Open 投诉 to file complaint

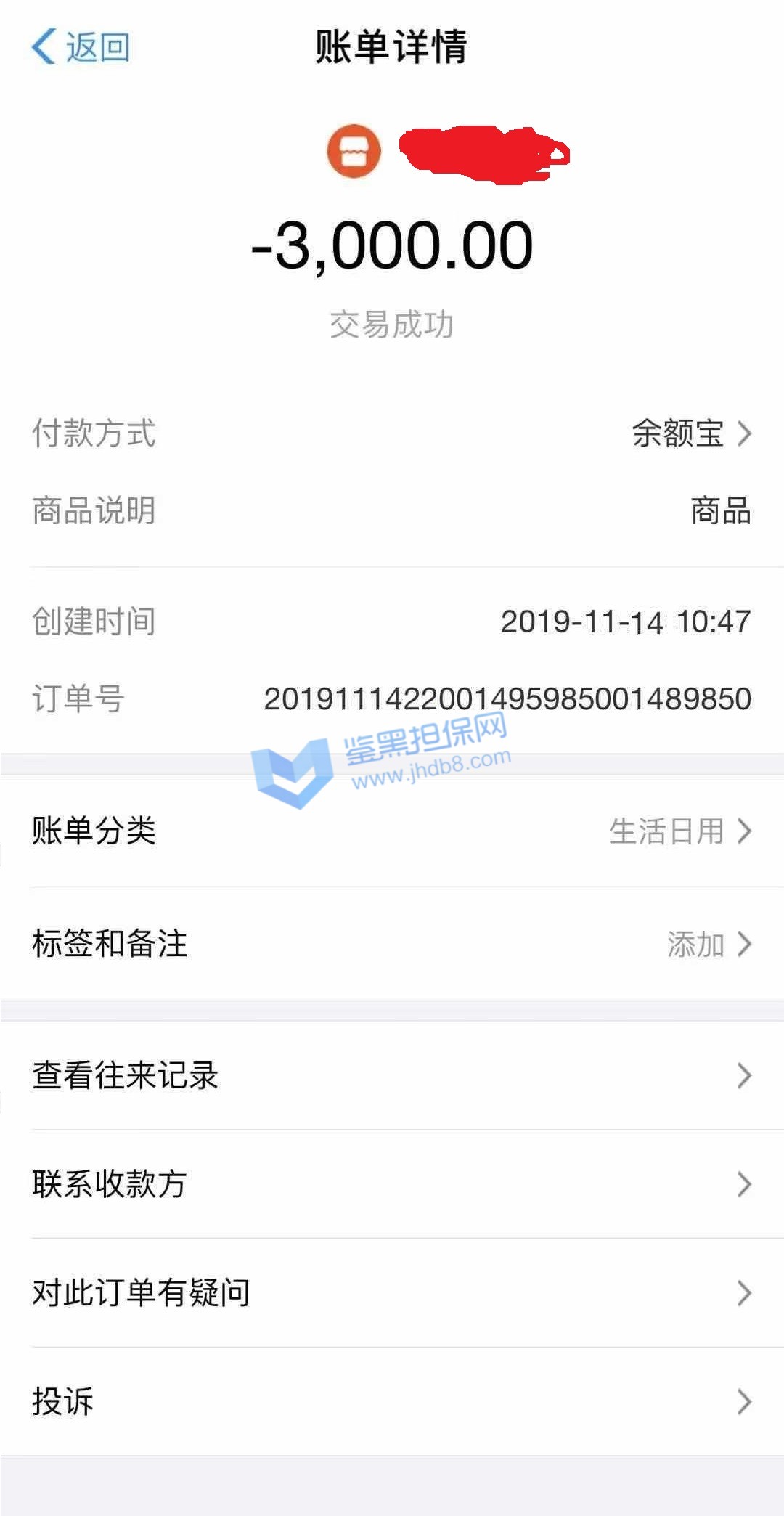[392, 1401]
